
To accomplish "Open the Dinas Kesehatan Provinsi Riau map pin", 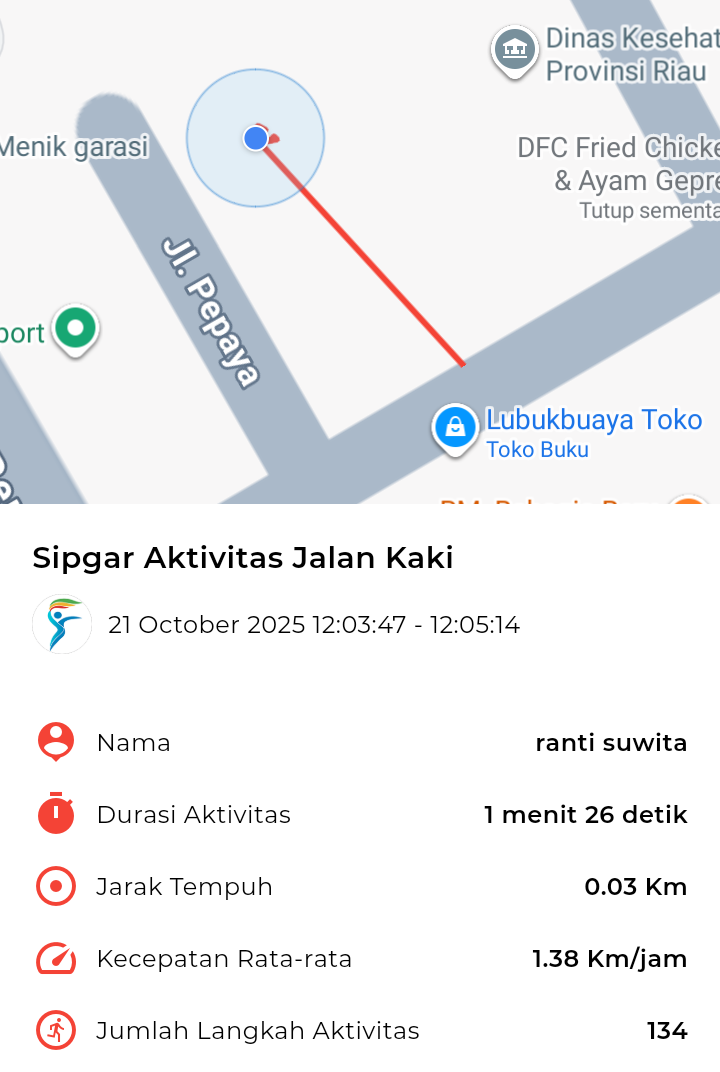I will pos(515,49).
